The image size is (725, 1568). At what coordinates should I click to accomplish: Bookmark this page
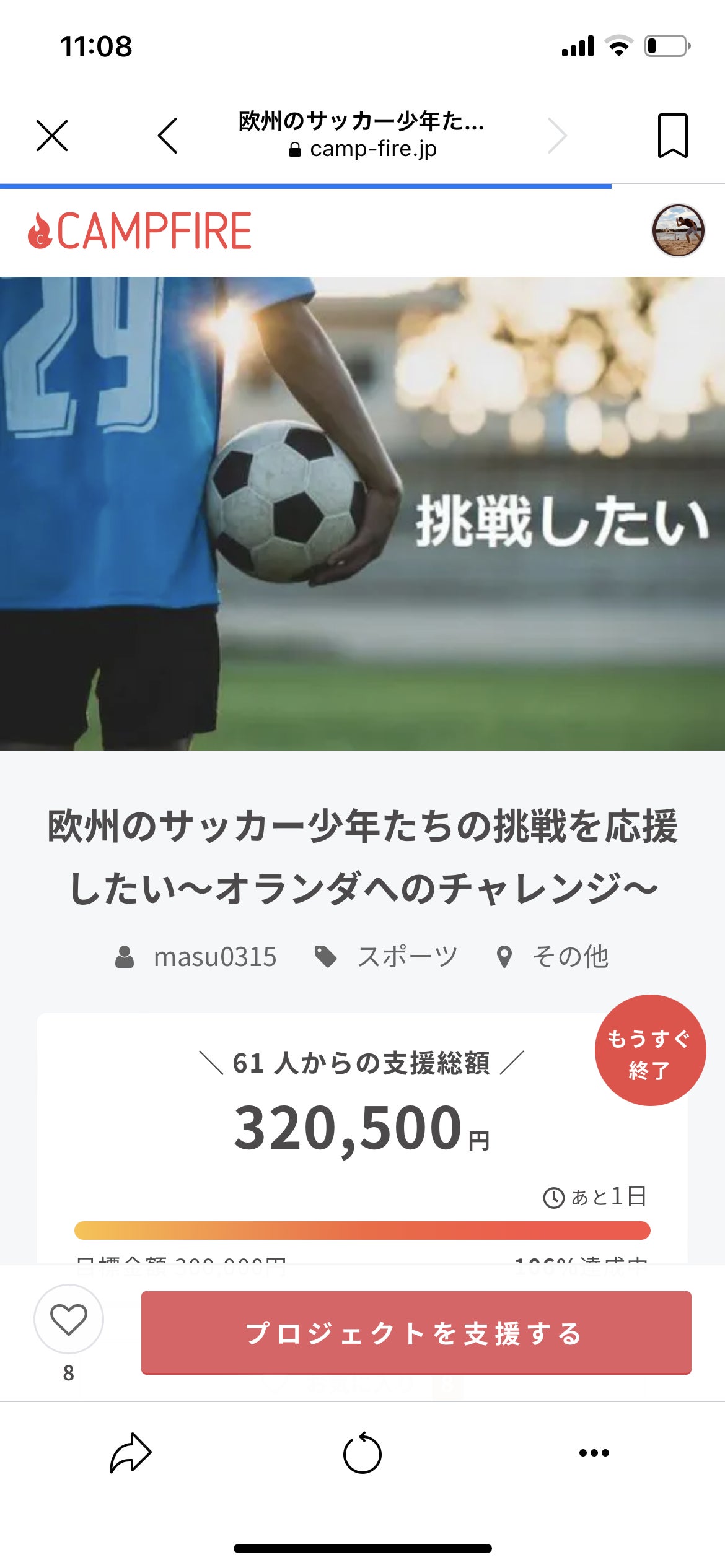[672, 136]
